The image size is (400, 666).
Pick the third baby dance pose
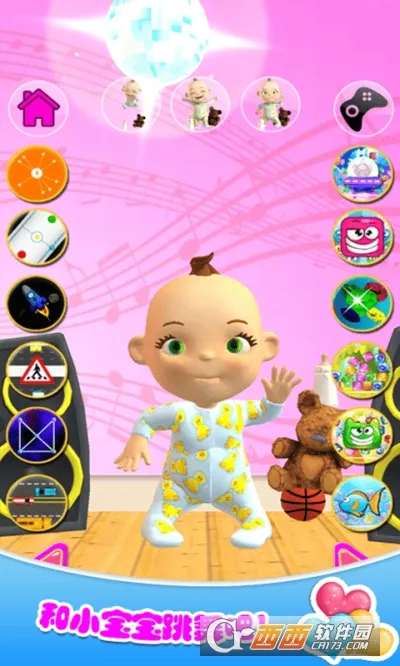[x=270, y=104]
